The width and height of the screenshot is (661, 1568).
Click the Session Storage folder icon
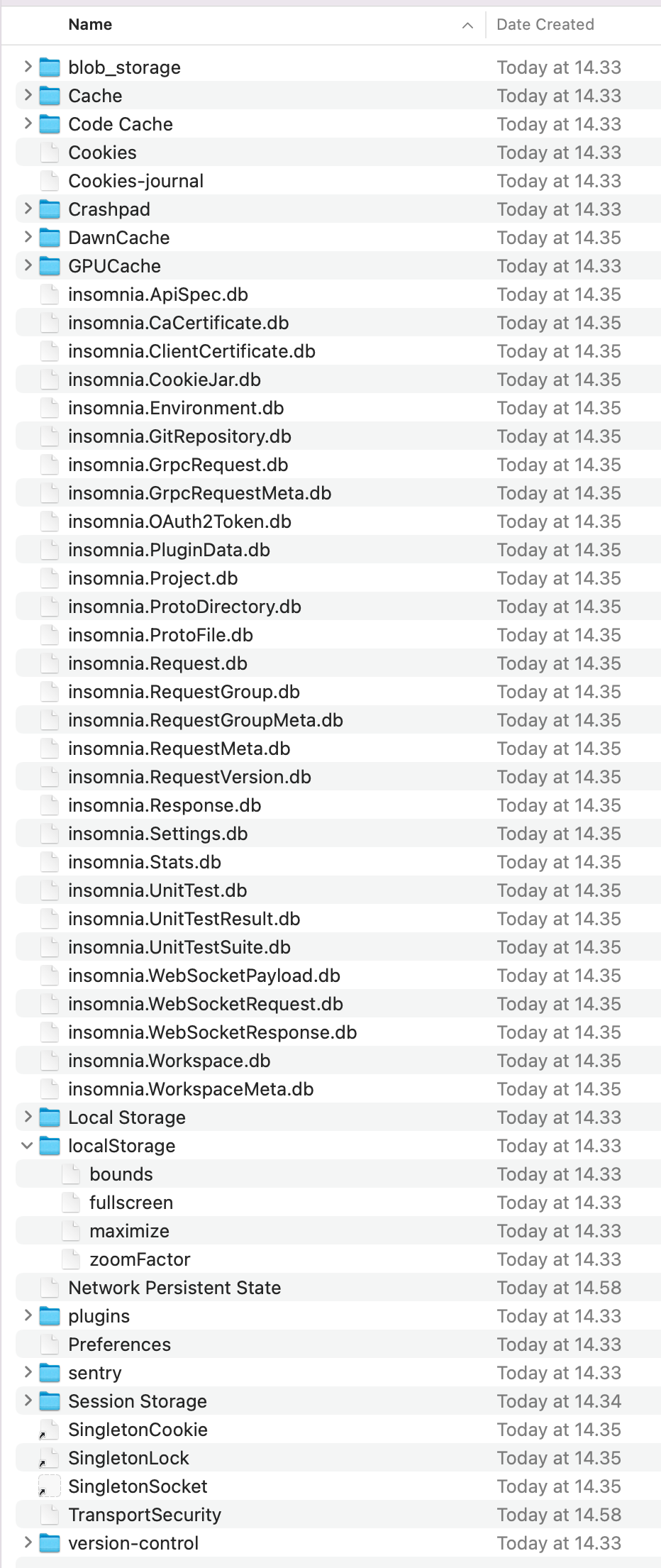click(x=49, y=1401)
